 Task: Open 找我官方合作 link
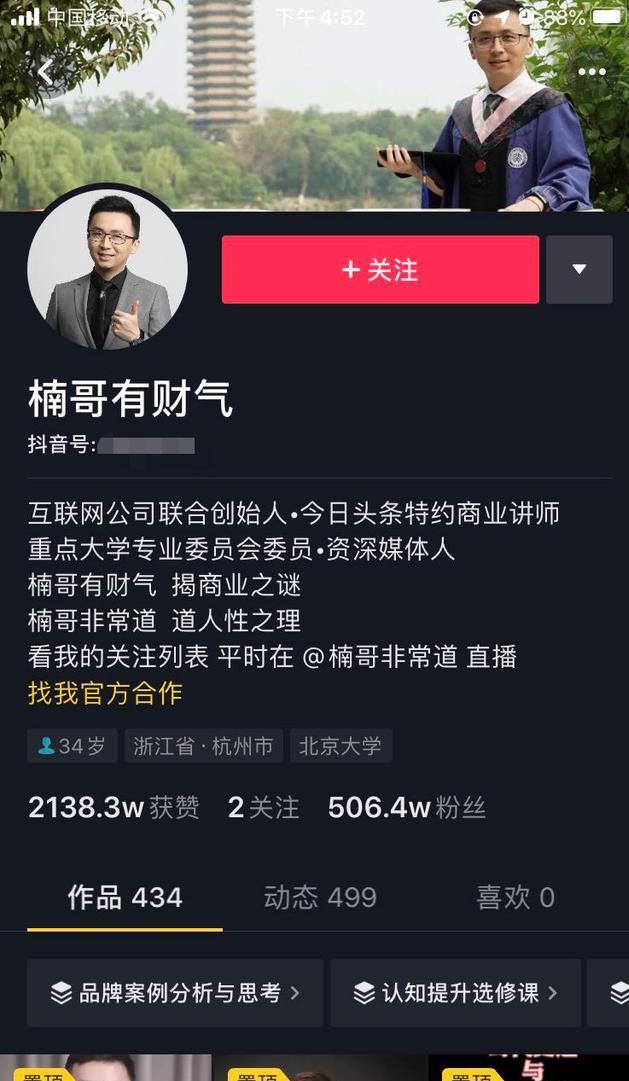105,693
